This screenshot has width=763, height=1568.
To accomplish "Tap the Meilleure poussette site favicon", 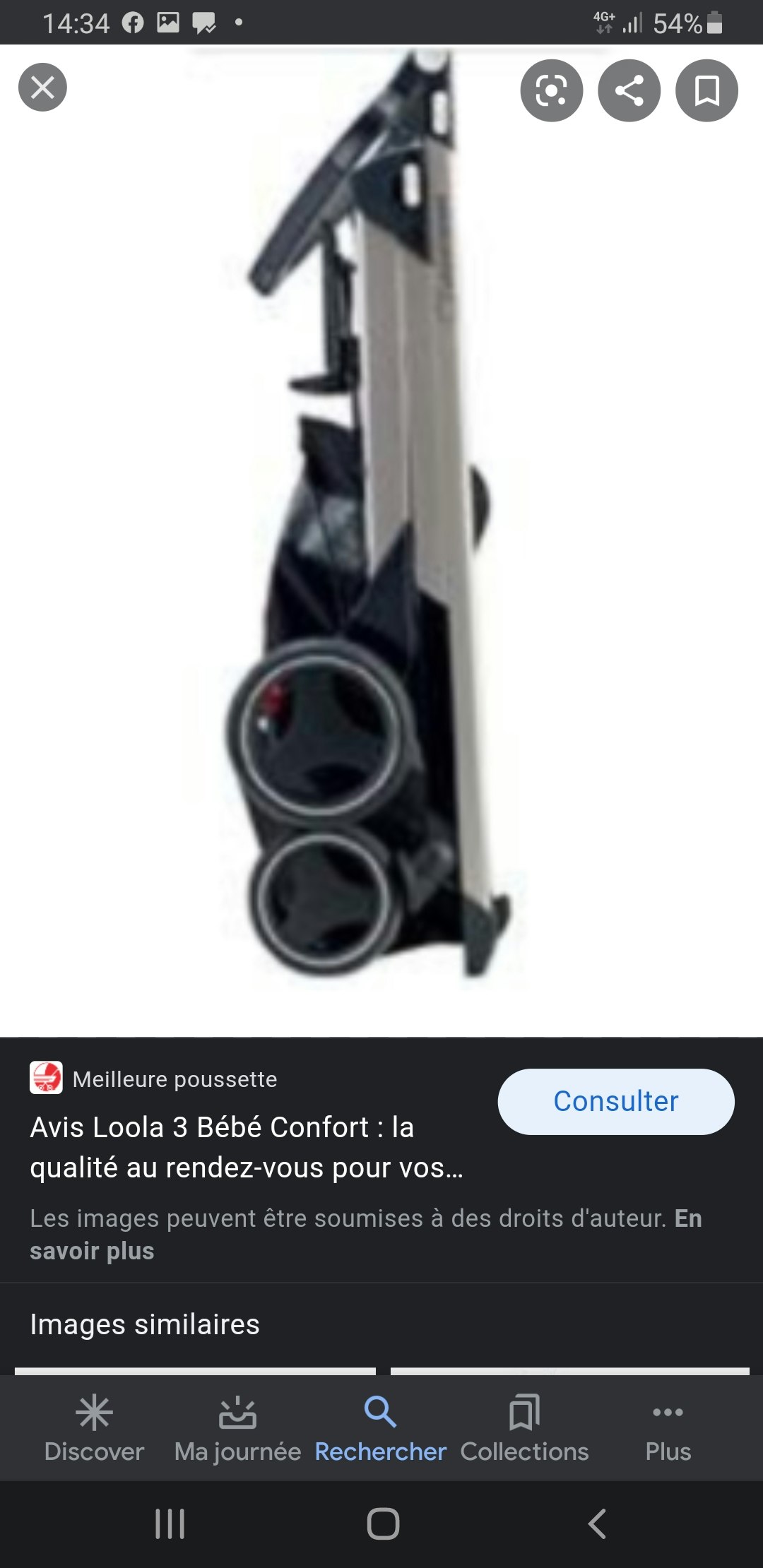I will [x=45, y=1079].
